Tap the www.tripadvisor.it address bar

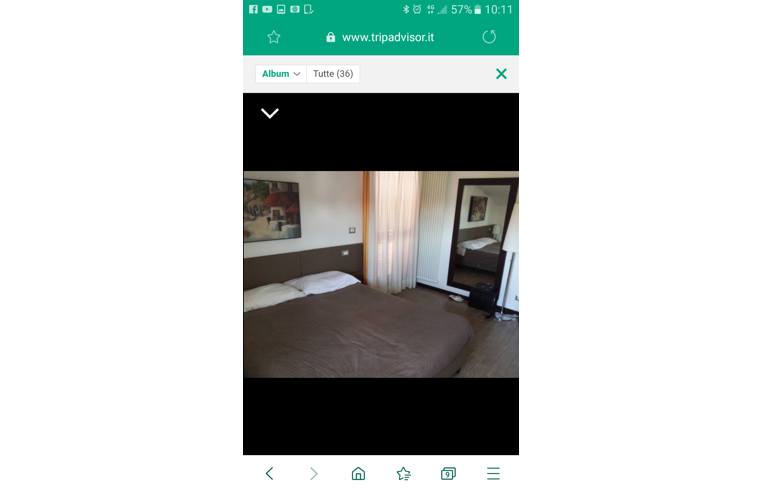click(x=380, y=37)
